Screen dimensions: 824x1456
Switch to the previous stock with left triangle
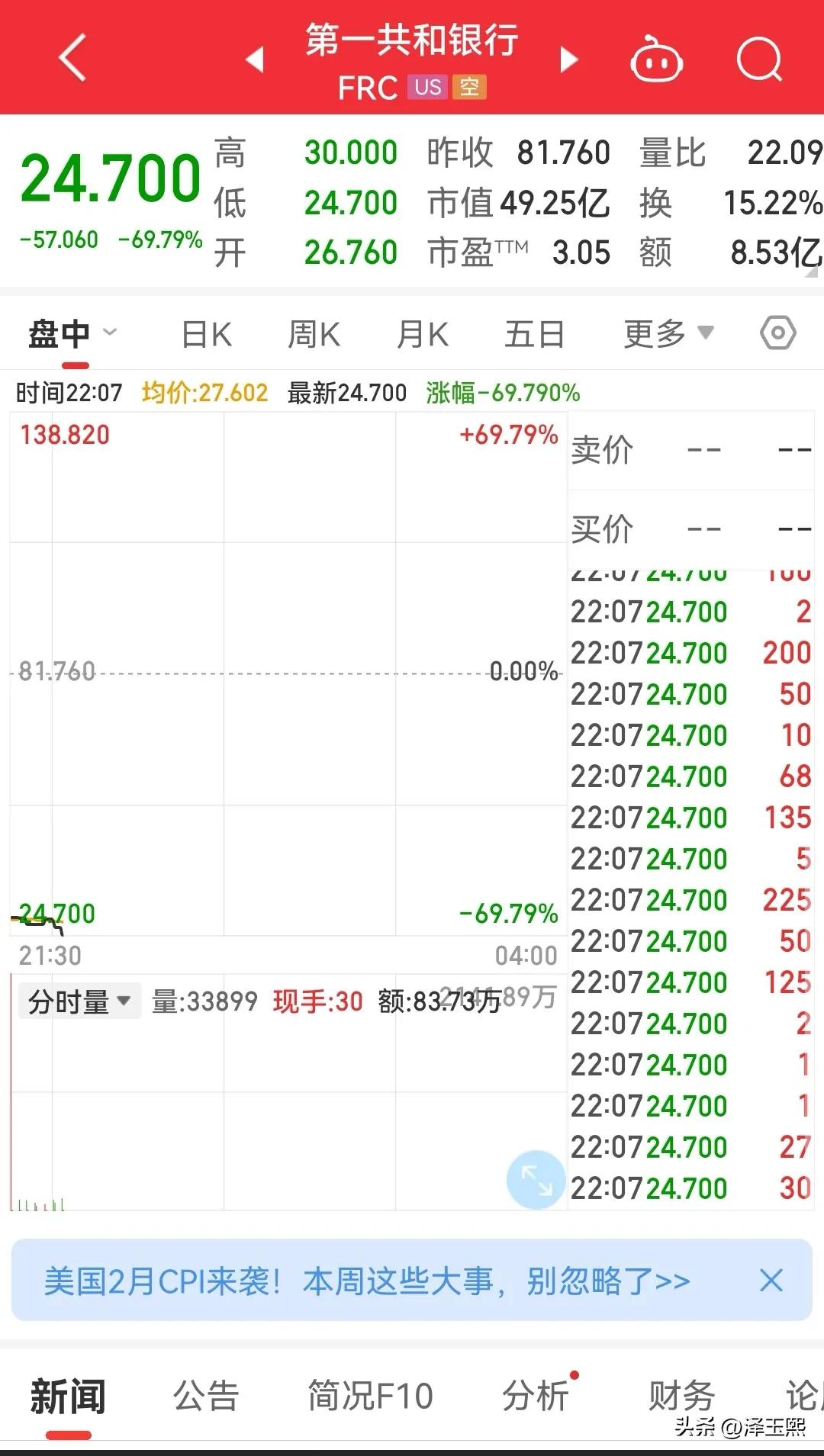point(256,59)
